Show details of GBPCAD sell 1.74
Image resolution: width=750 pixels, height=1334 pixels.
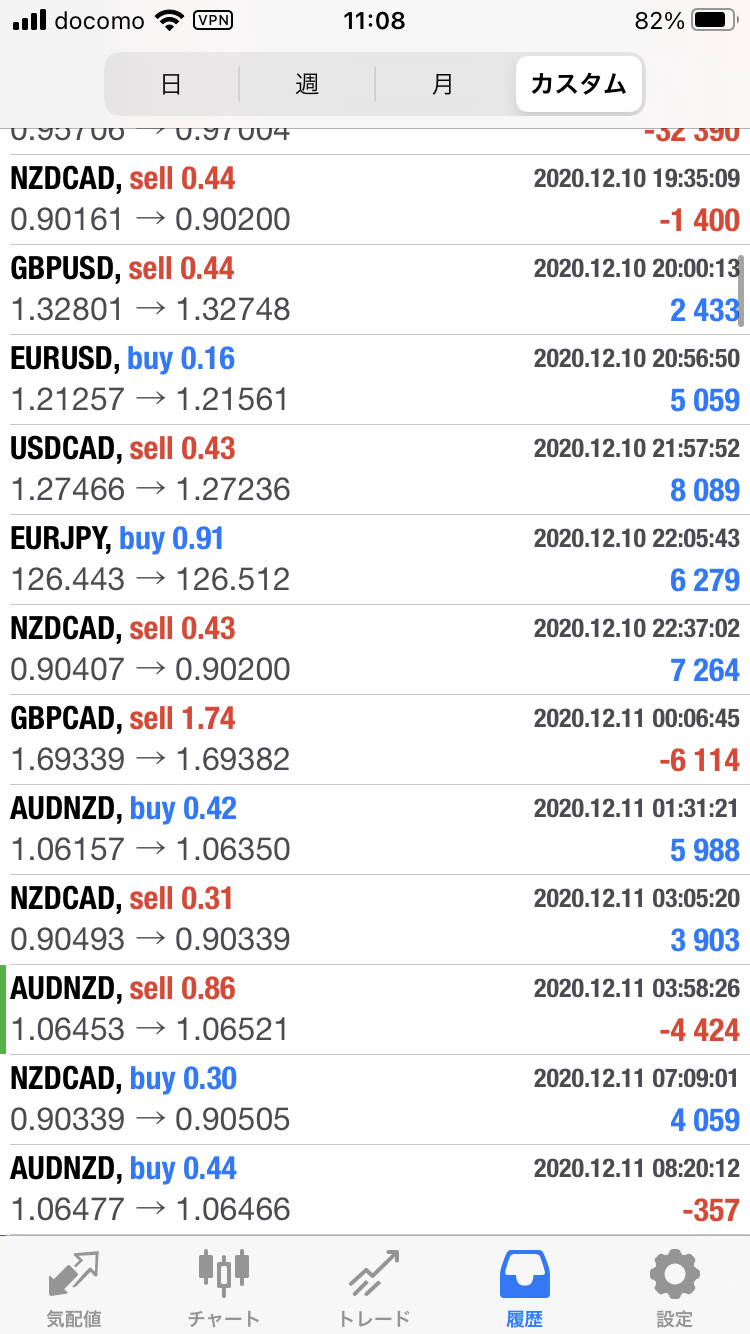(x=375, y=740)
